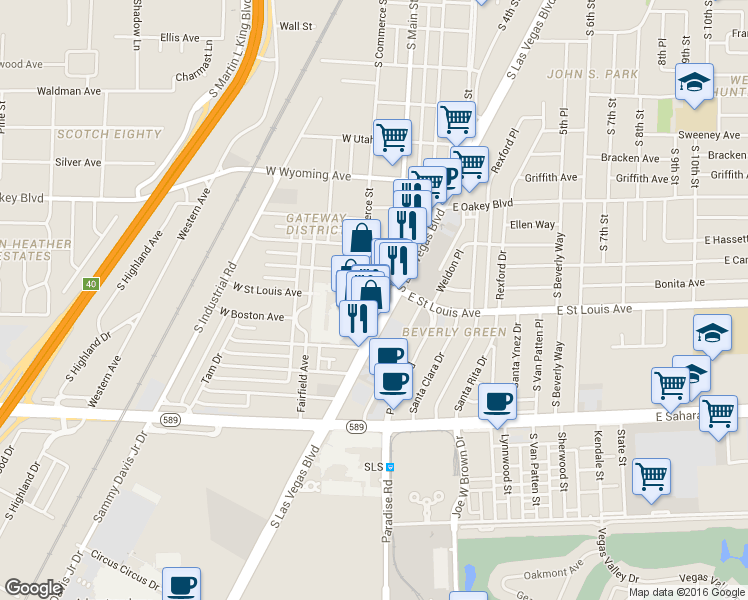The image size is (748, 600).
Task: Tap the shopping bag marker in Gateway District
Action: pos(360,239)
